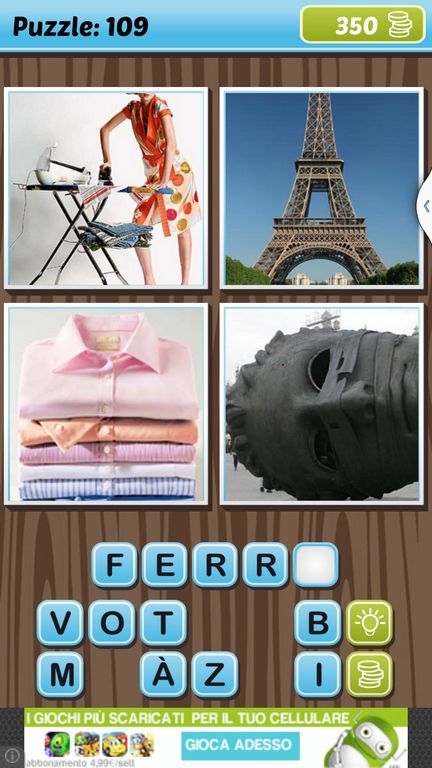This screenshot has width=432, height=768.
Task: Use the light bulb hint button
Action: click(370, 623)
